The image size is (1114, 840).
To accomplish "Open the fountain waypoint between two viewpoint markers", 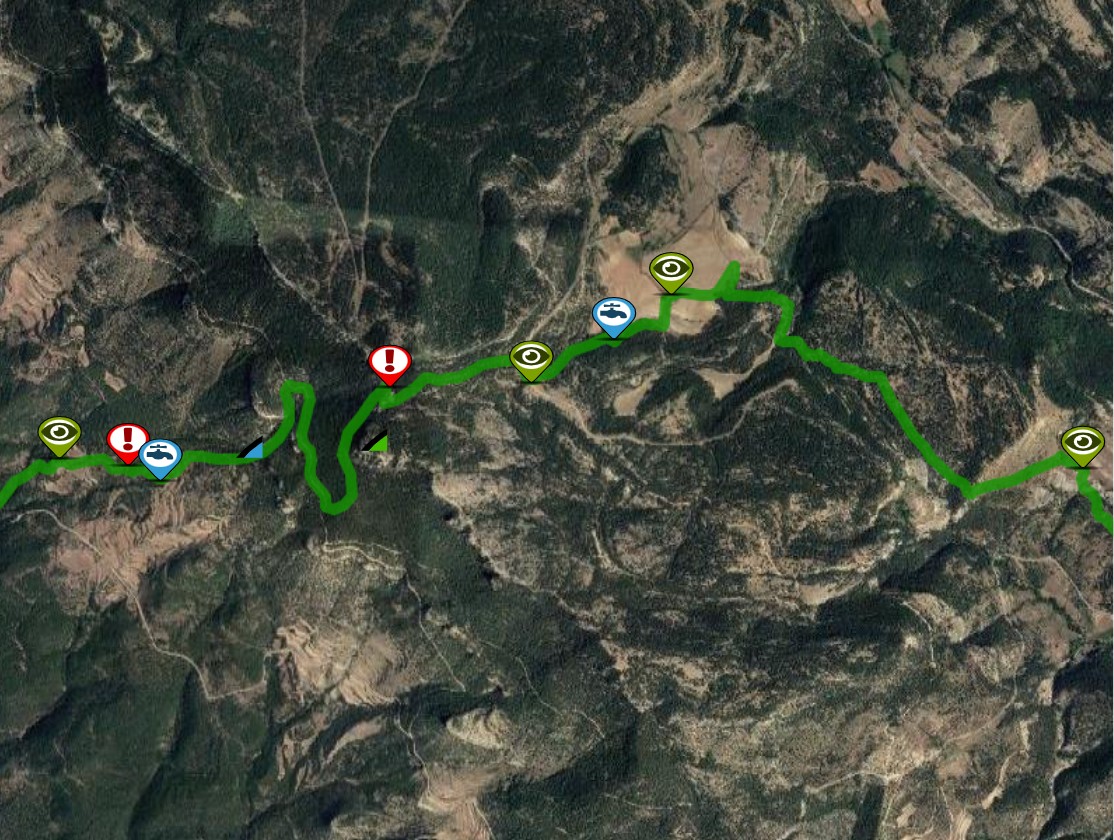I will coord(613,314).
